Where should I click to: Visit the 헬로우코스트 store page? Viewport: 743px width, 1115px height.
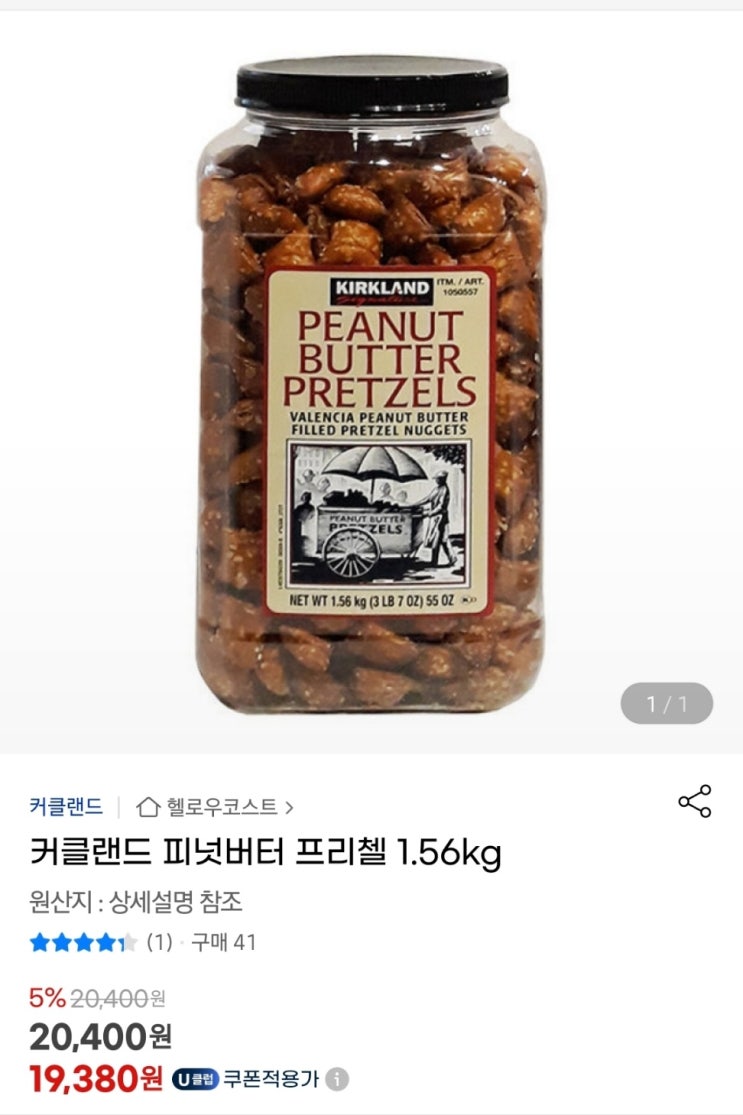coord(215,806)
